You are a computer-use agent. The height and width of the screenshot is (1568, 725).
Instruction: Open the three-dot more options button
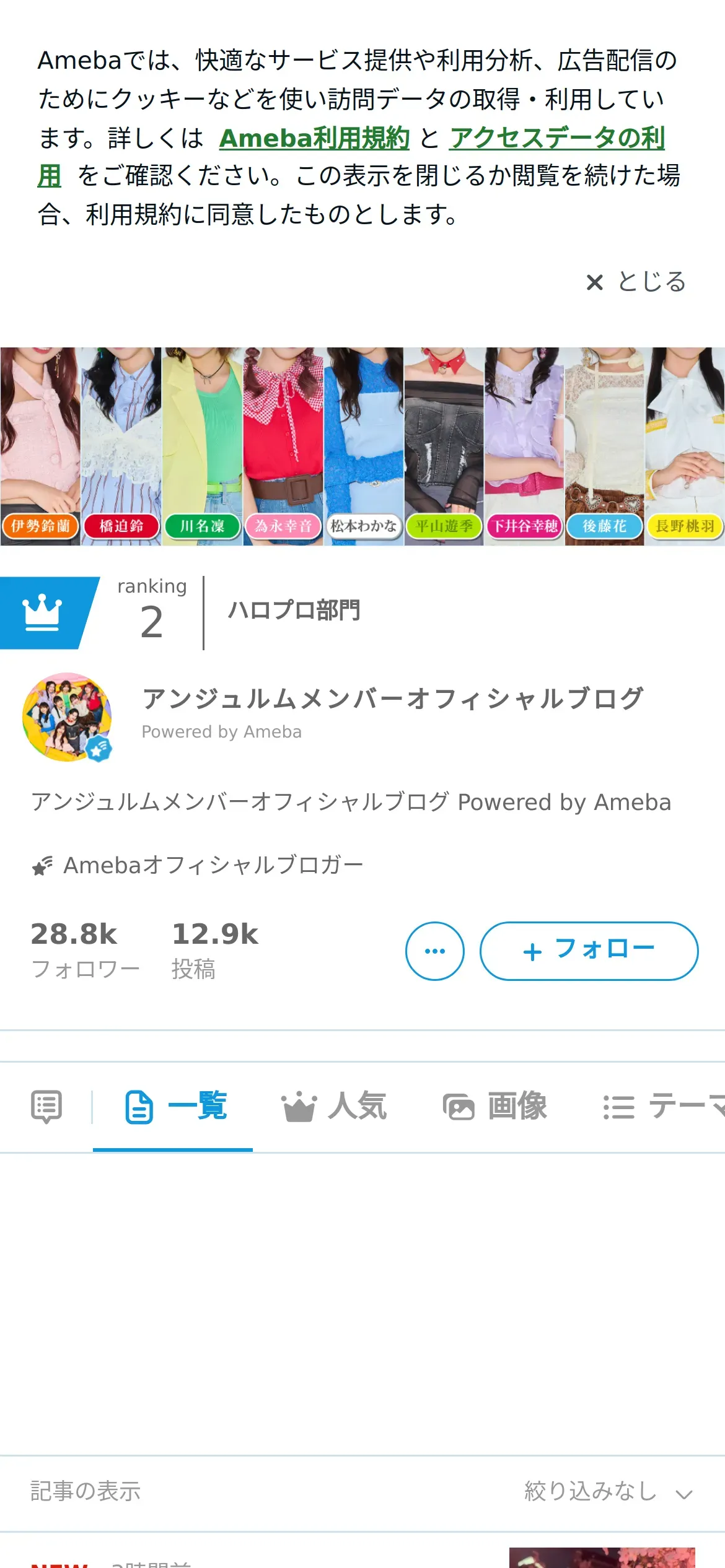(x=435, y=951)
